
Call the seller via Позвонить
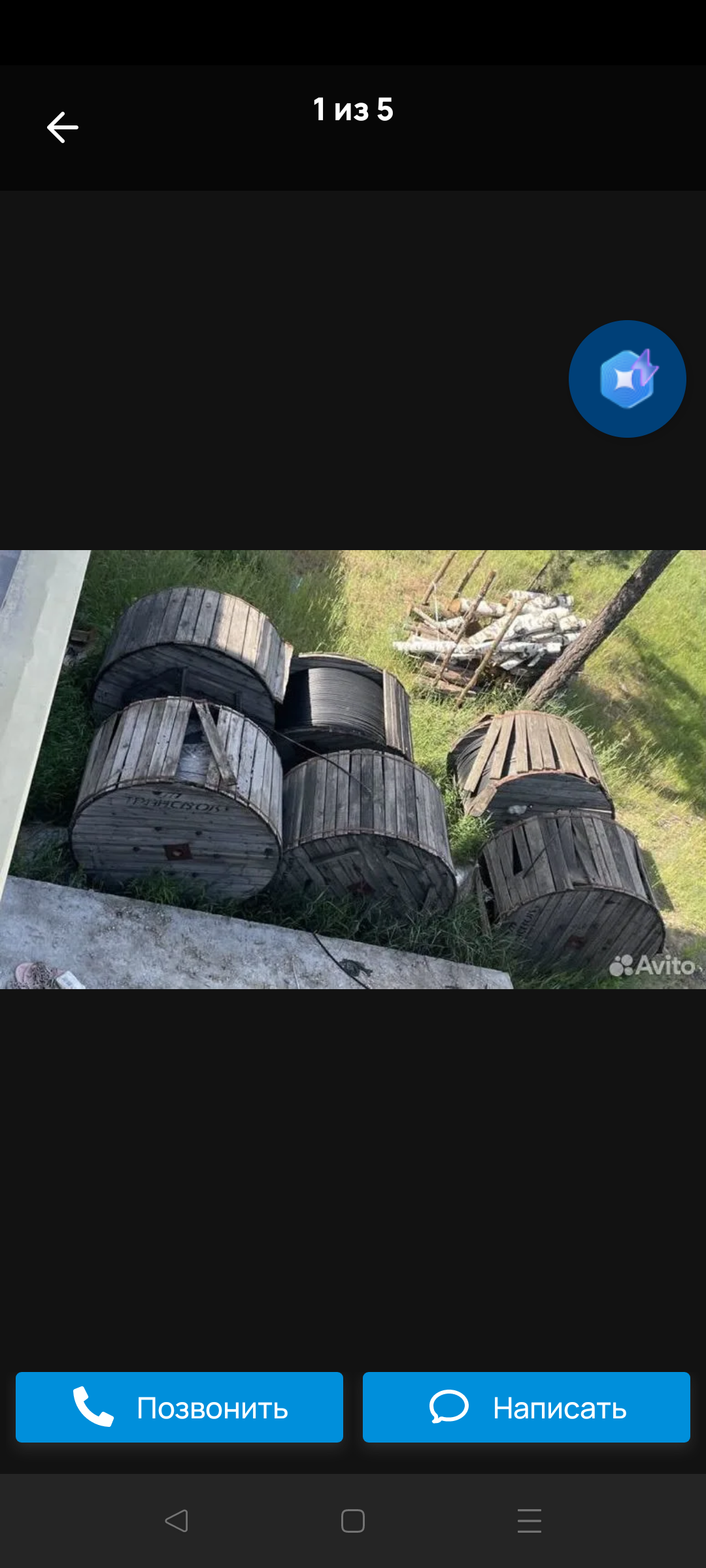[x=179, y=1407]
